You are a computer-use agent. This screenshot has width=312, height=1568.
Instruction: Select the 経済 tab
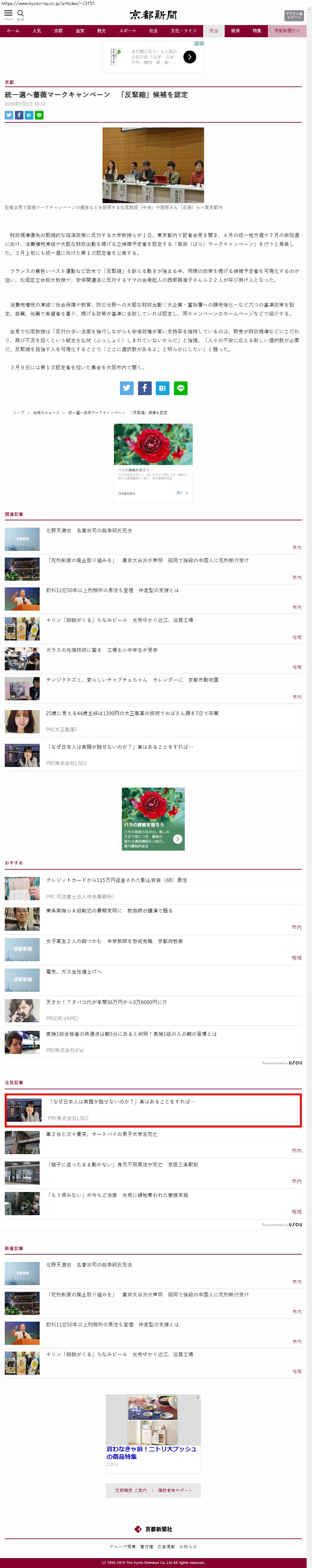point(236,31)
